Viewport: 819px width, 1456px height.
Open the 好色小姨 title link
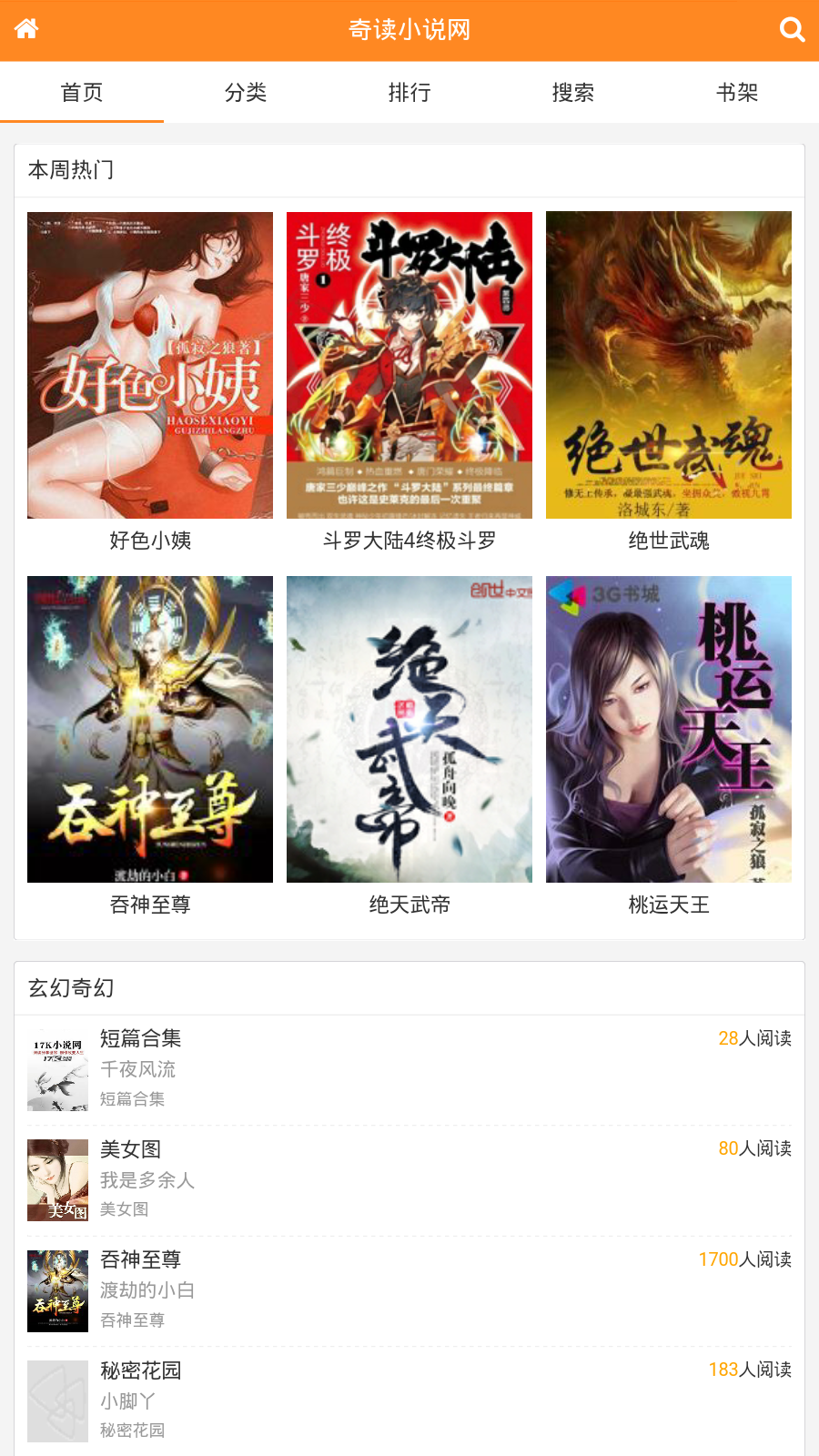click(x=149, y=541)
